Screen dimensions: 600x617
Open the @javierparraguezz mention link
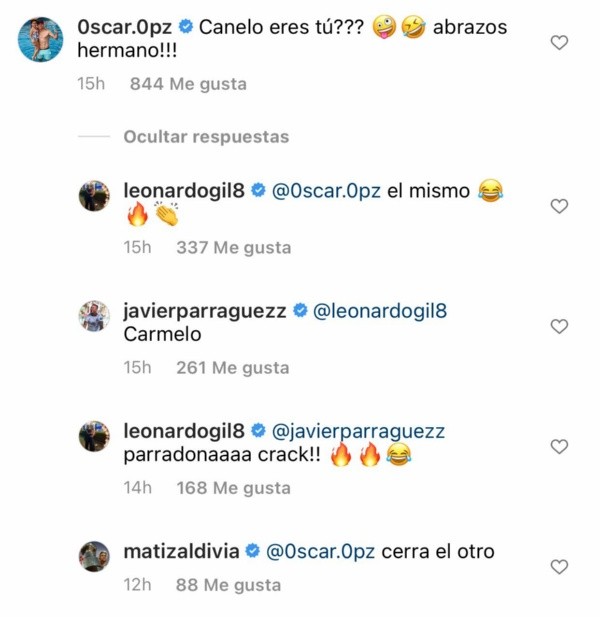(x=358, y=431)
